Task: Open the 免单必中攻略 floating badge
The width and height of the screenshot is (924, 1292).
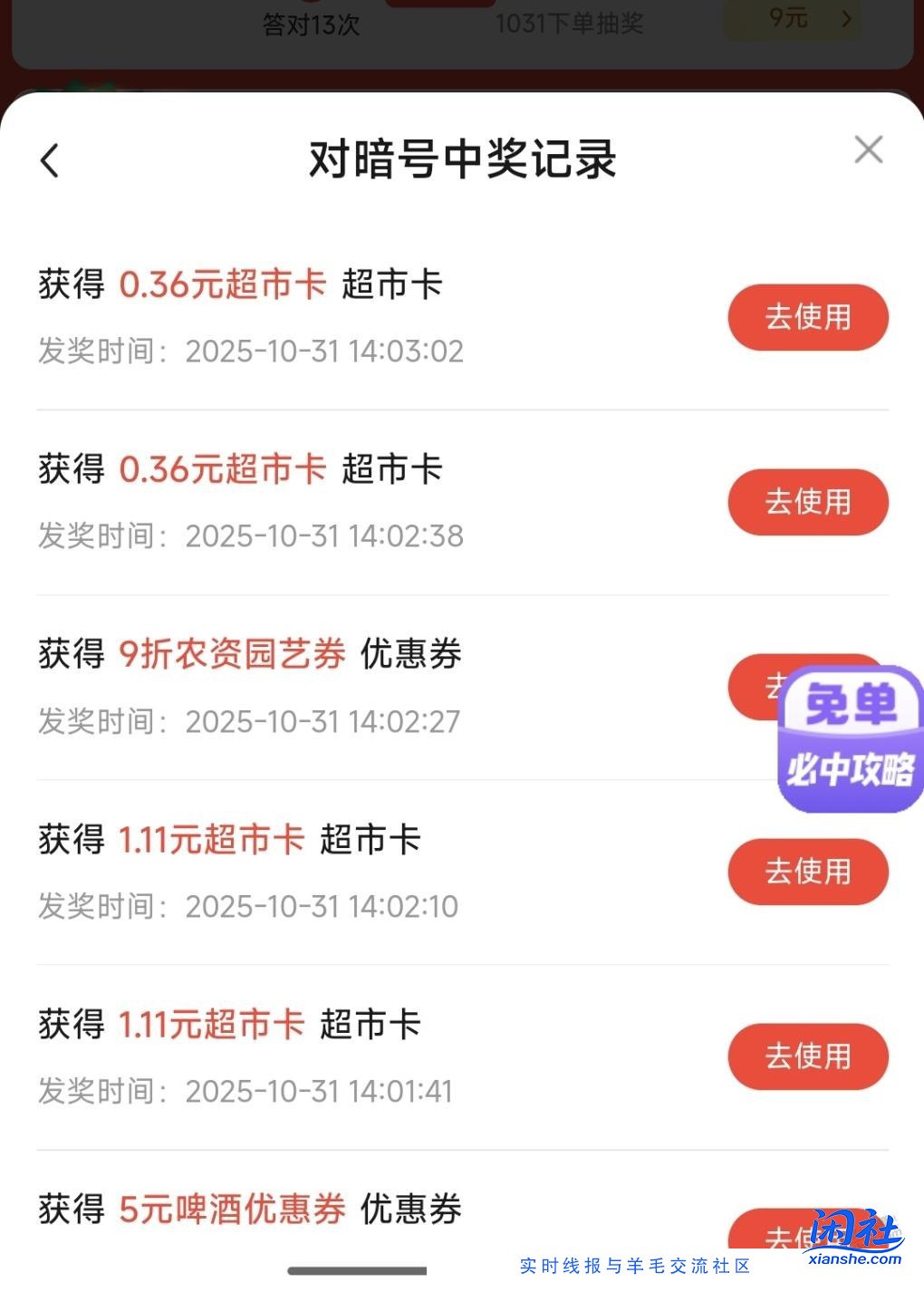Action: (850, 738)
